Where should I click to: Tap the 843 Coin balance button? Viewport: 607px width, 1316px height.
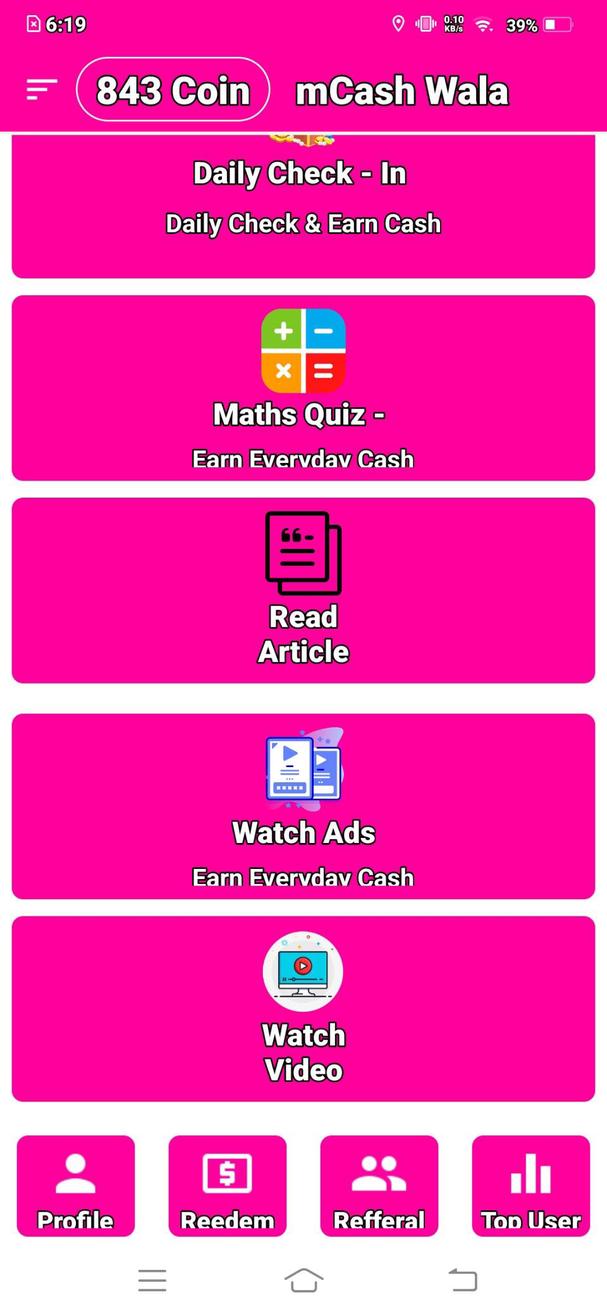173,90
